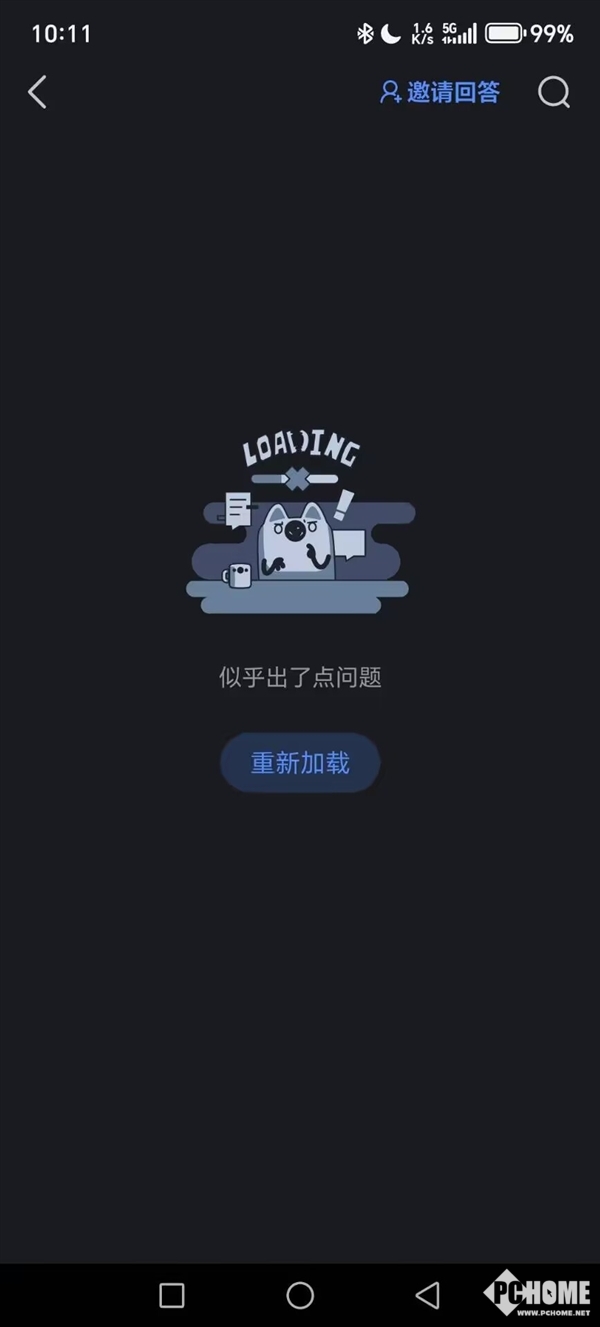600x1327 pixels.
Task: Tap 邀请回答 to invite answers
Action: 440,93
